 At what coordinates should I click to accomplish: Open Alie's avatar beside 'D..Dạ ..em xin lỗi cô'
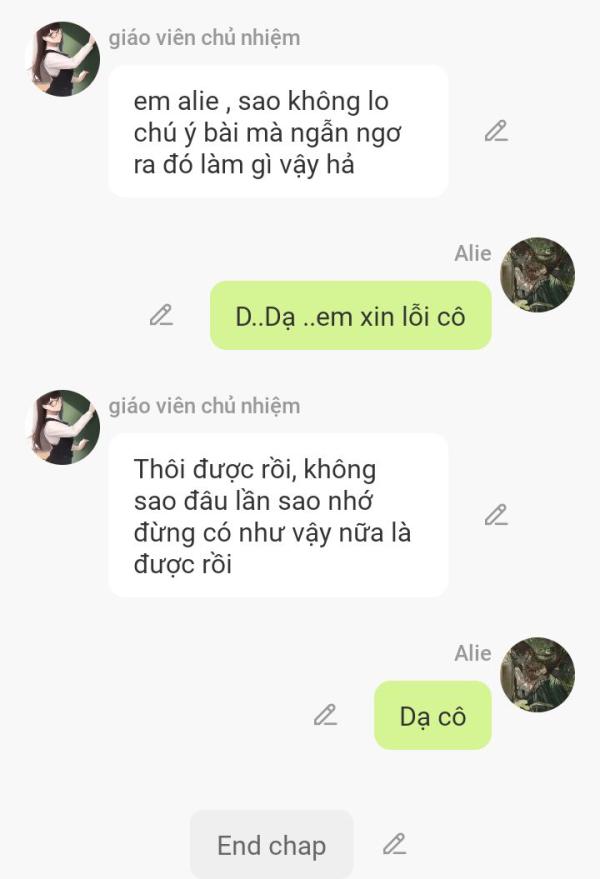coord(537,275)
